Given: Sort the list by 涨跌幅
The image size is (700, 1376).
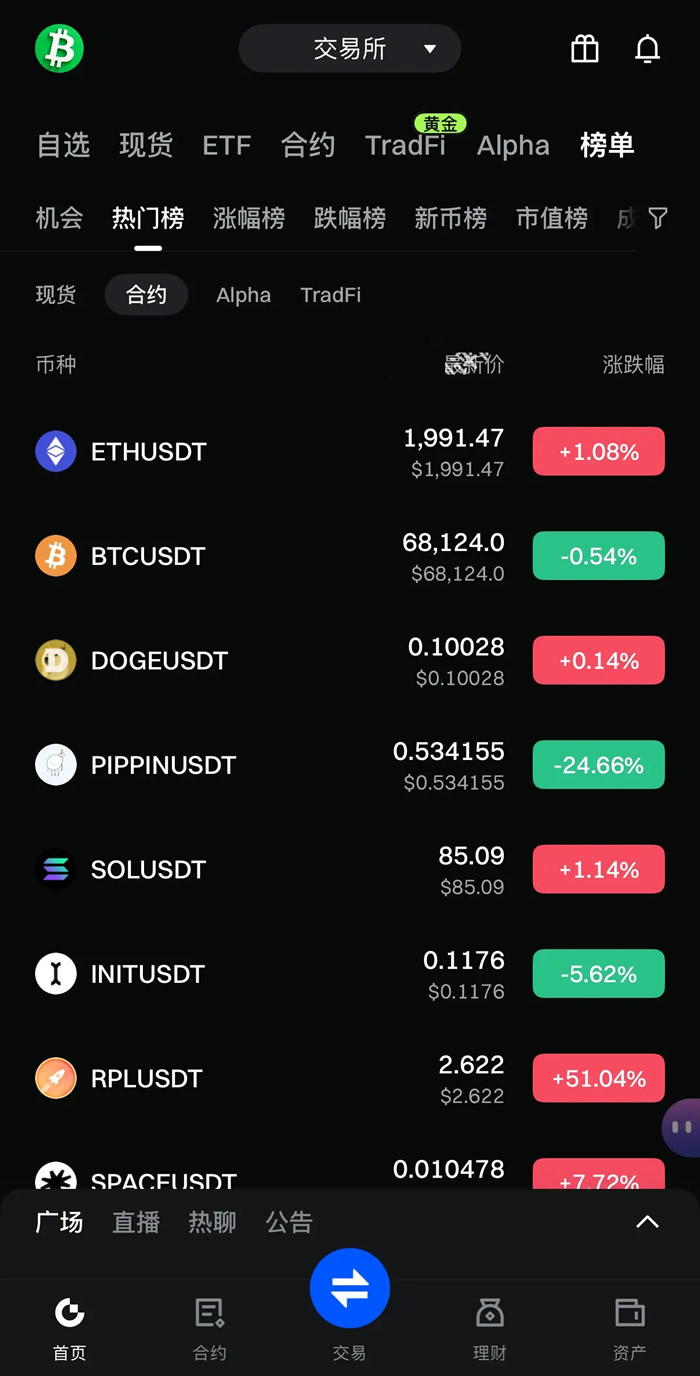Looking at the screenshot, I should 633,364.
